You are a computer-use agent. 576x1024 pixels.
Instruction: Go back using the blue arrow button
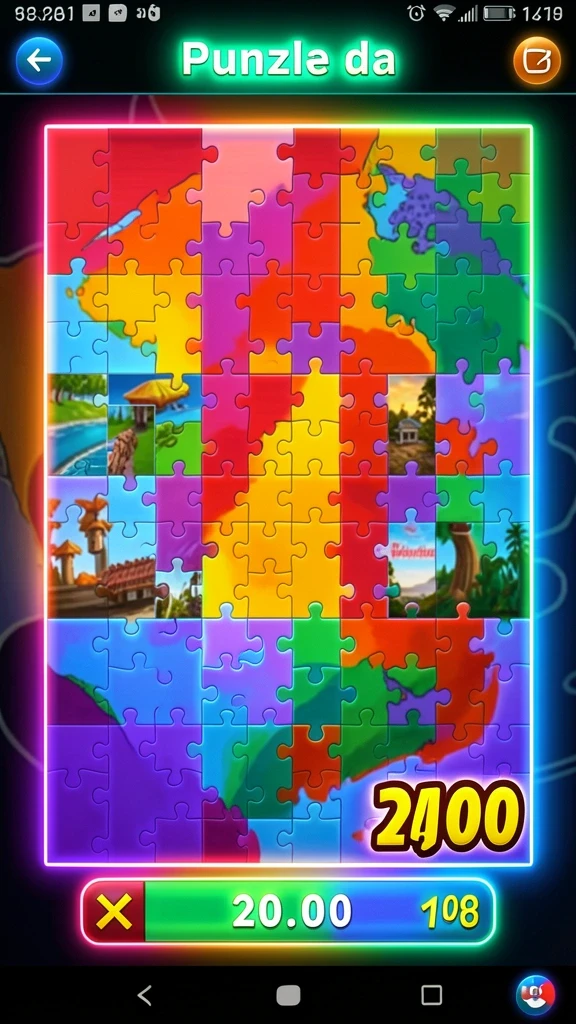pyautogui.click(x=39, y=61)
